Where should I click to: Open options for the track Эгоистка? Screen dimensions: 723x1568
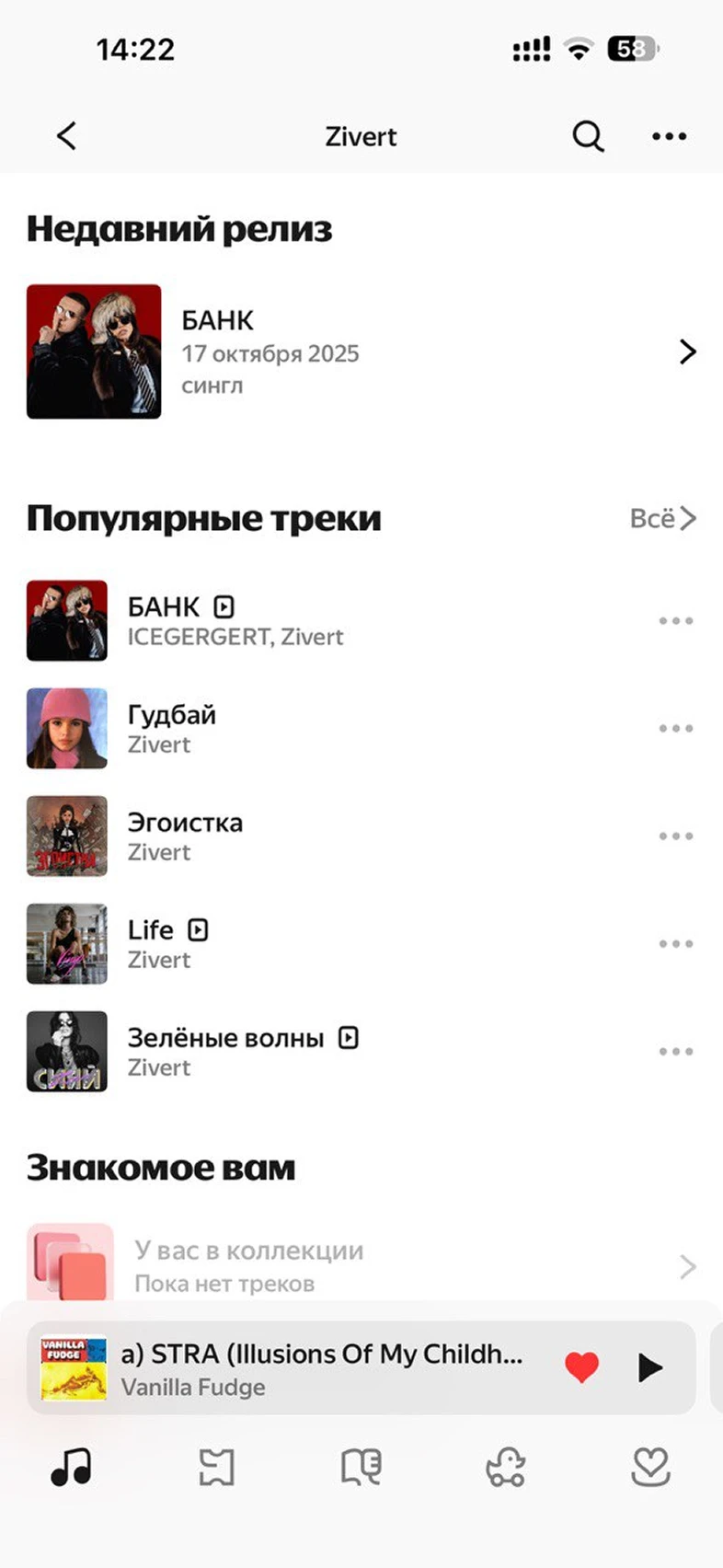[x=675, y=836]
